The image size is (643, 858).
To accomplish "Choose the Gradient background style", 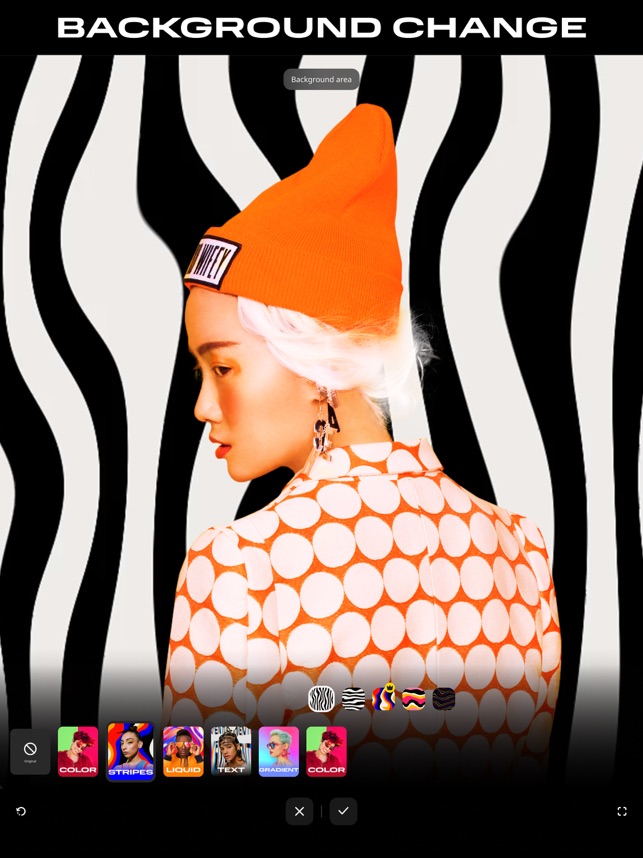I will tap(279, 751).
